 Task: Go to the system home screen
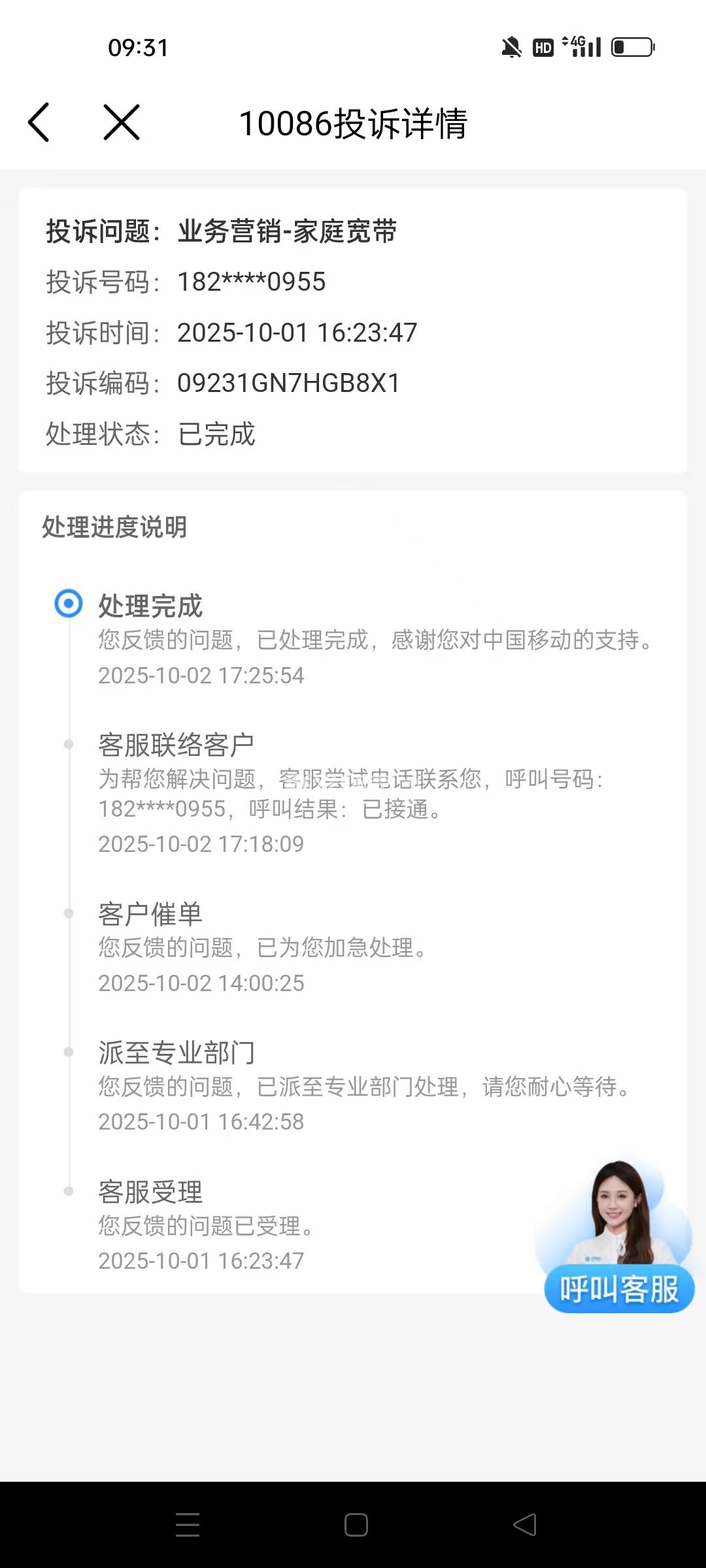point(356,1525)
